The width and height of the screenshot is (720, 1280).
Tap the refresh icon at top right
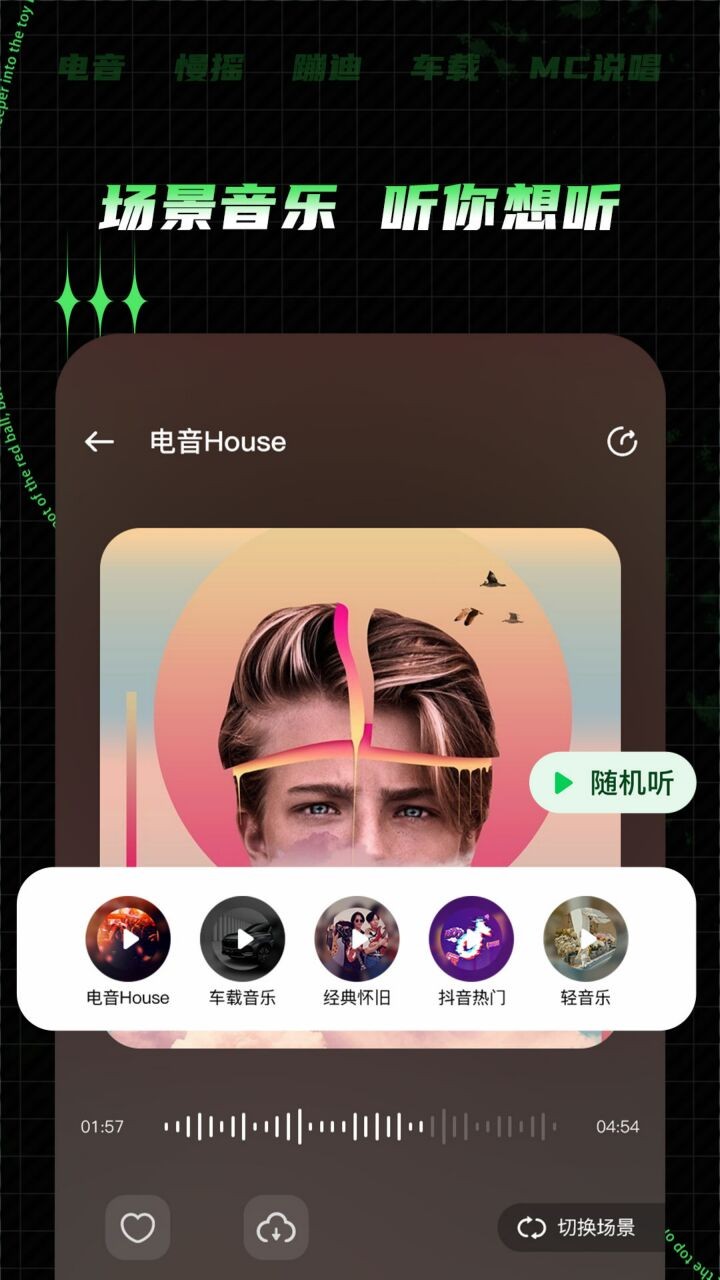click(x=622, y=440)
